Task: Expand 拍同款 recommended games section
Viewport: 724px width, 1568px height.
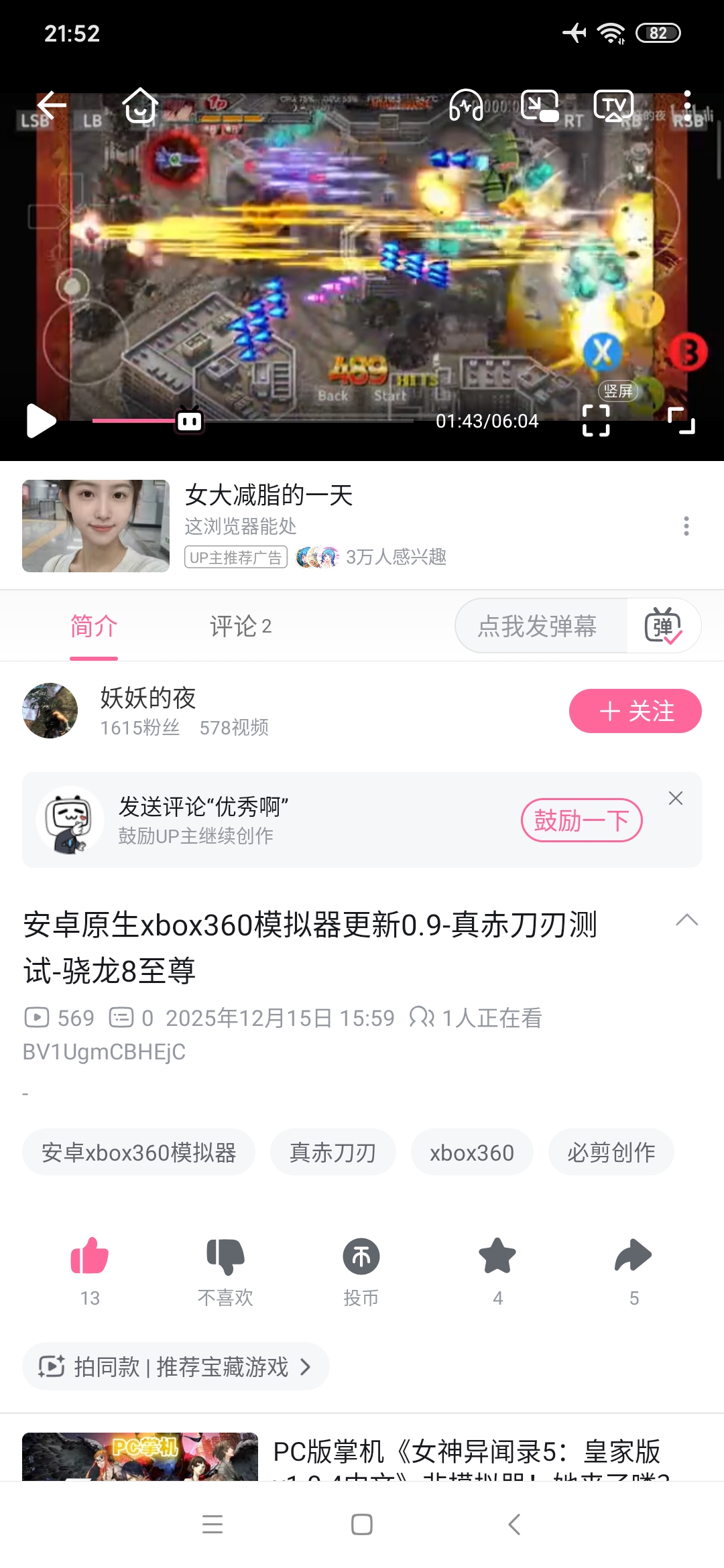Action: 175,1366
